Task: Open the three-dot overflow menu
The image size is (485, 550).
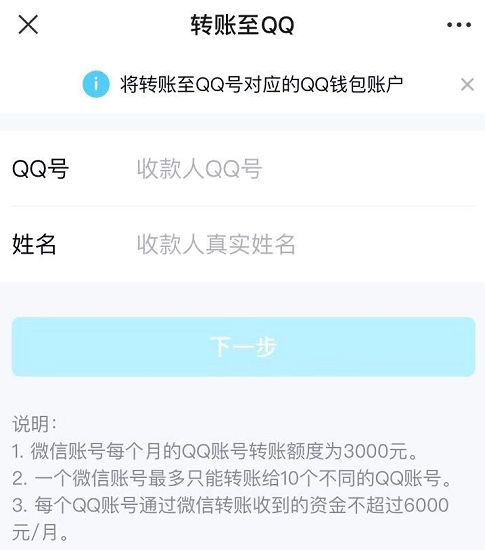Action: 459,25
